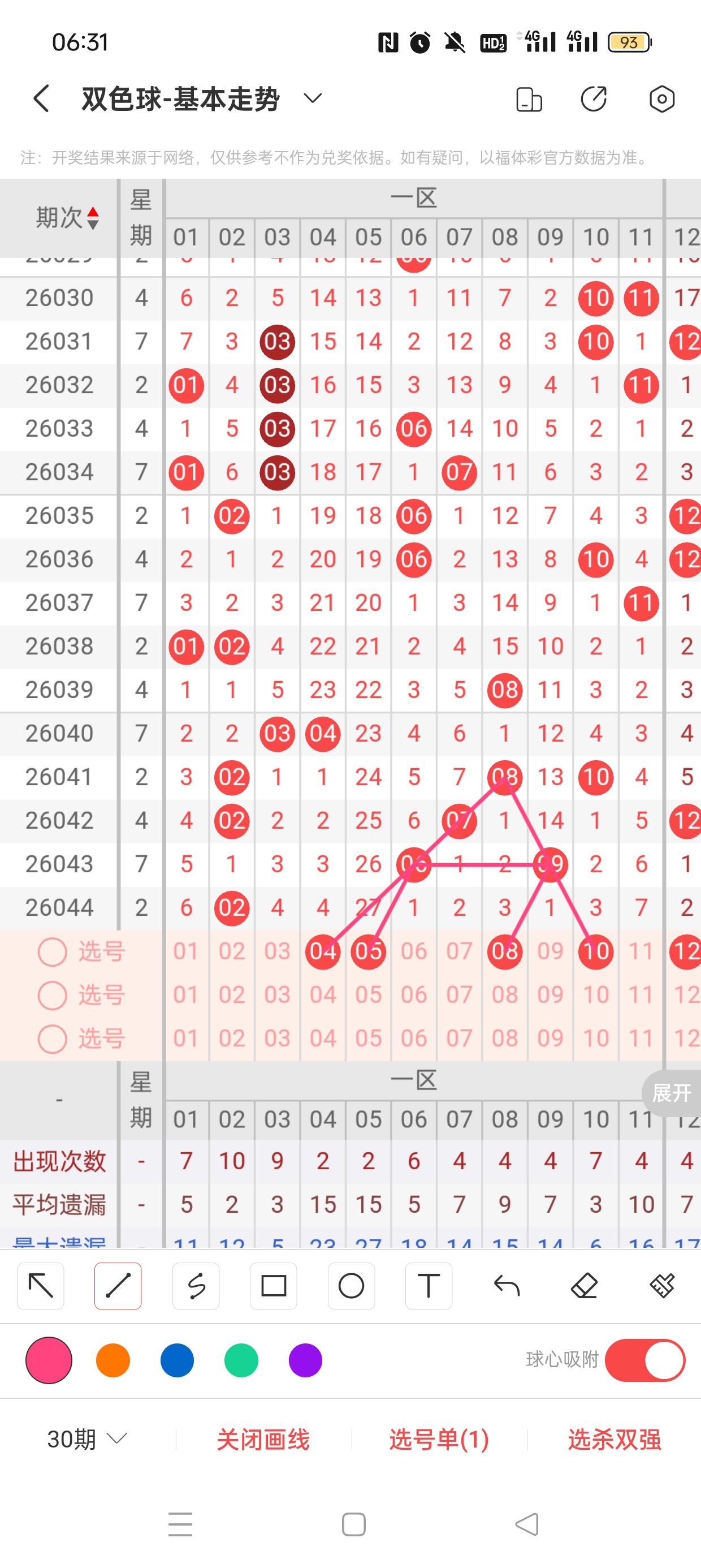Expand the statistics panel with 展开

click(x=671, y=1093)
